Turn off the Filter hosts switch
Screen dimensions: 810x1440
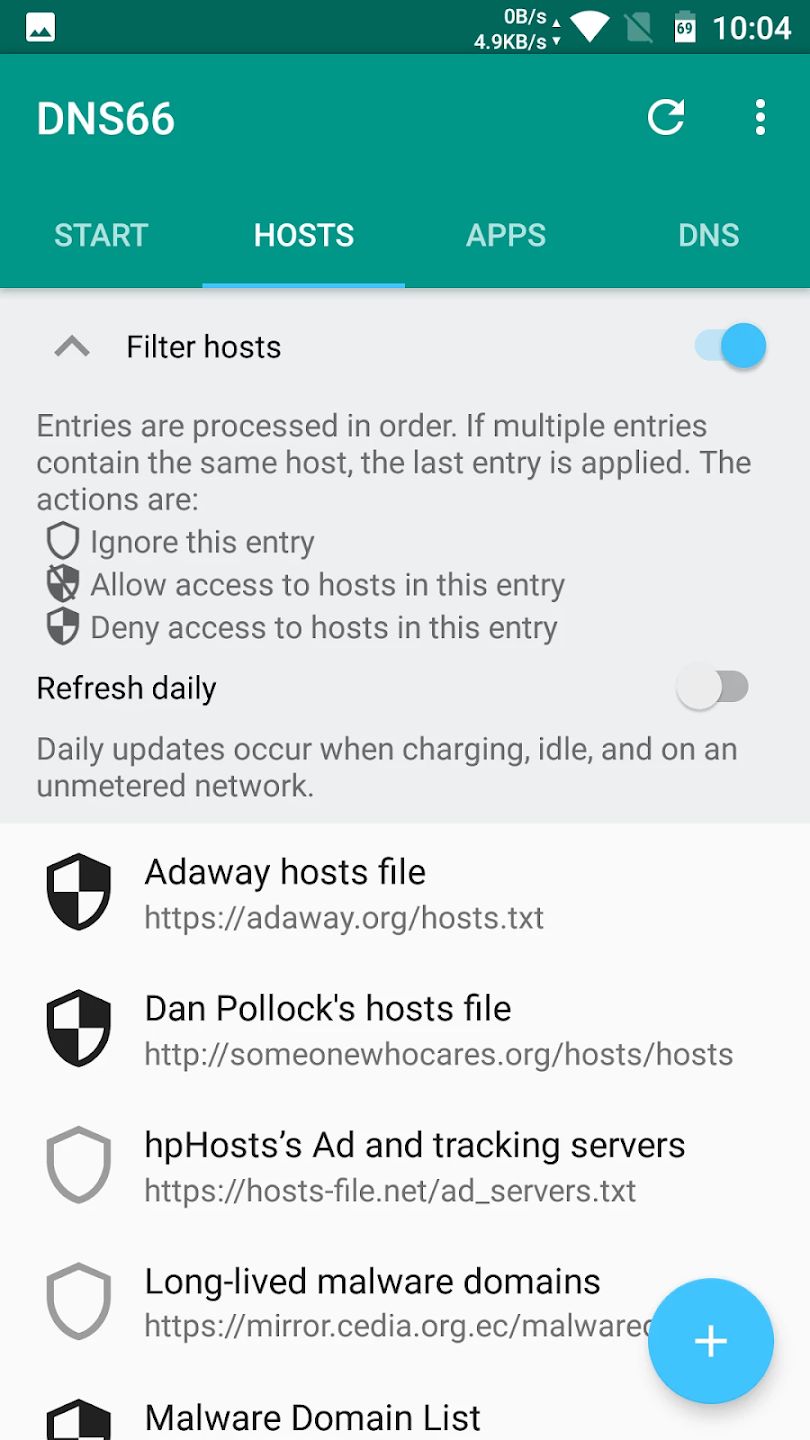731,347
